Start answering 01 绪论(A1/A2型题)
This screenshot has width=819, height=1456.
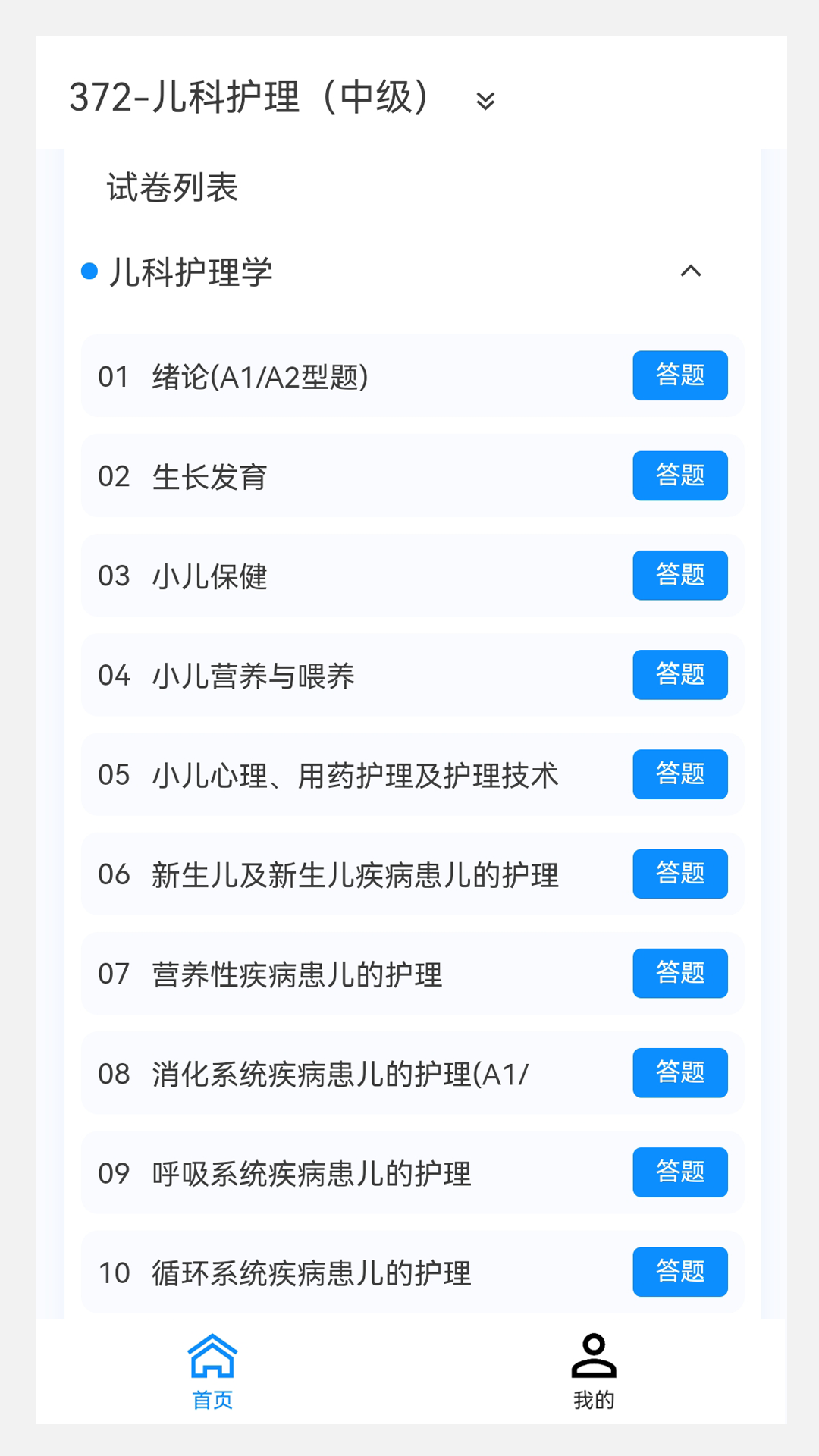(679, 375)
